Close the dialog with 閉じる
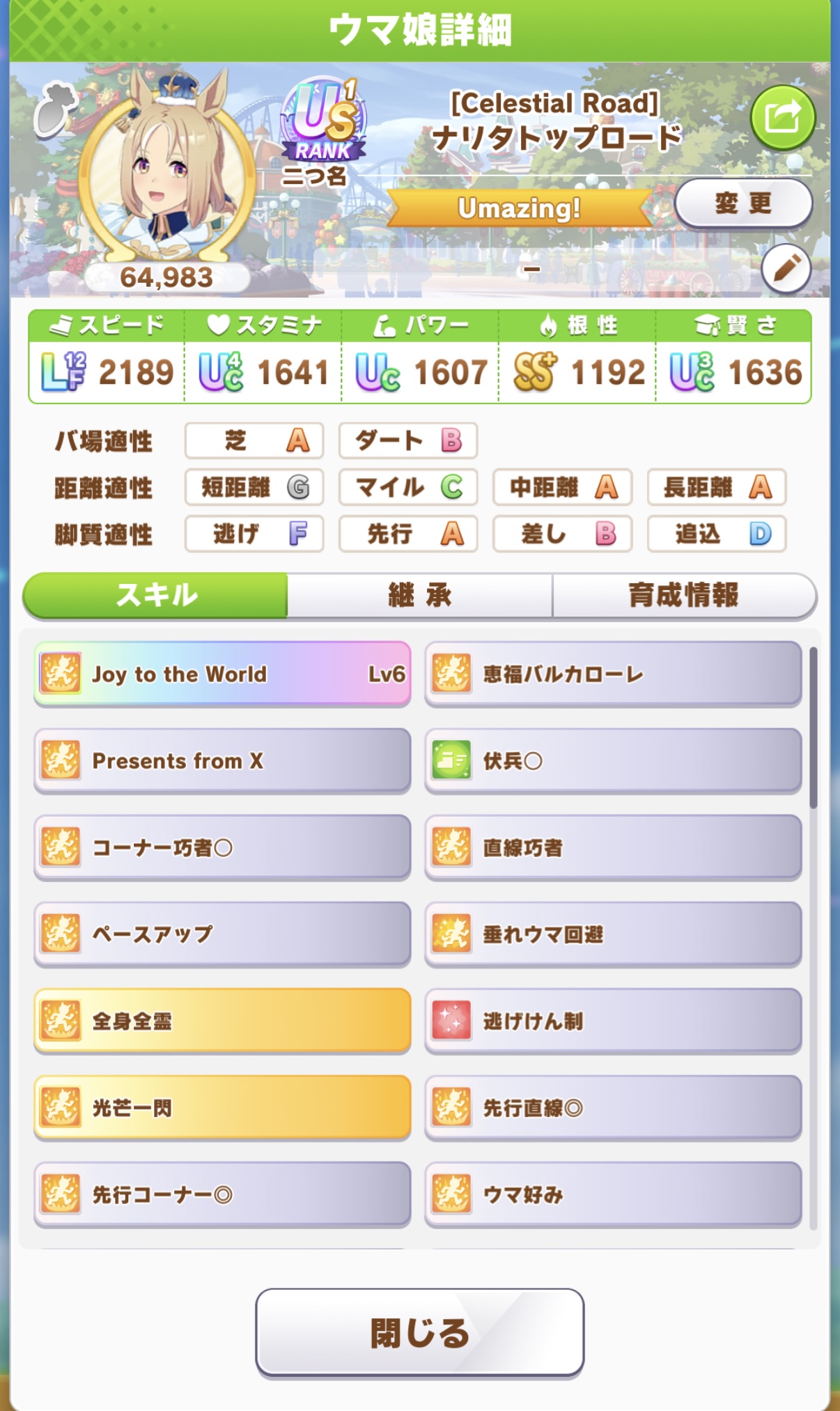The image size is (840, 1411). click(419, 1332)
